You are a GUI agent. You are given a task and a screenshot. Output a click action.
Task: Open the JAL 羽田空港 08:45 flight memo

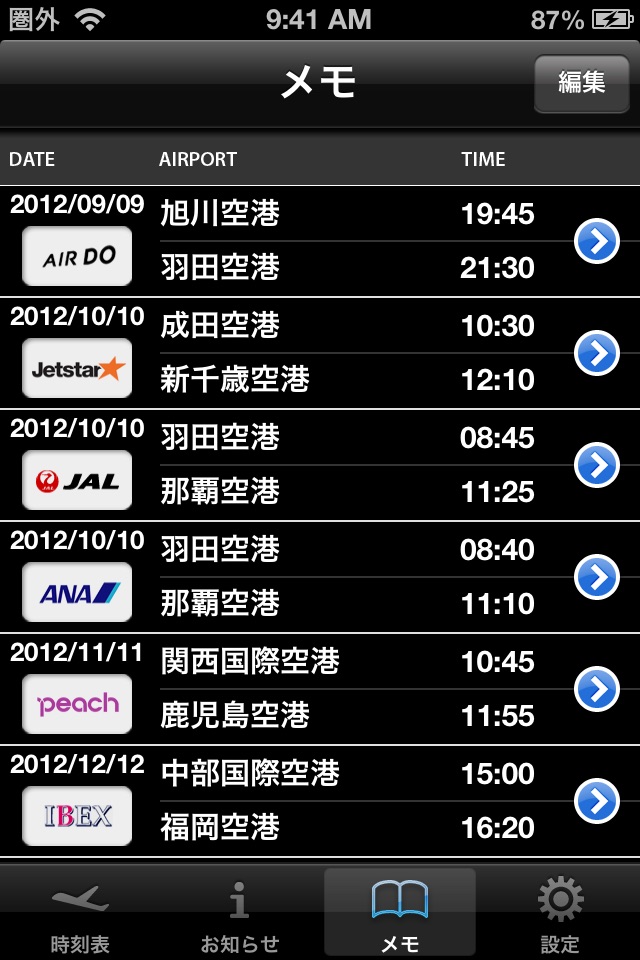(300, 465)
